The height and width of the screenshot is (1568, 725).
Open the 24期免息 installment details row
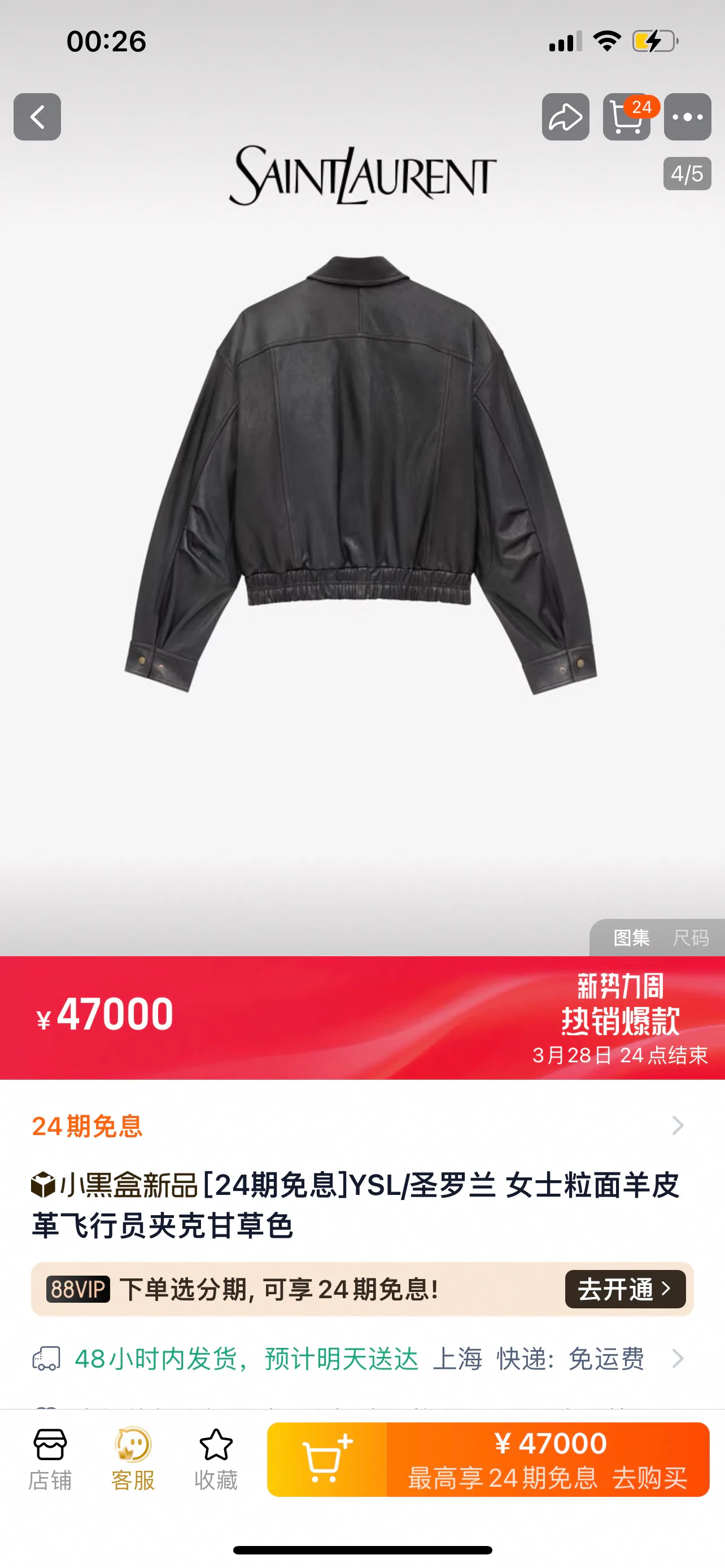pos(362,1126)
